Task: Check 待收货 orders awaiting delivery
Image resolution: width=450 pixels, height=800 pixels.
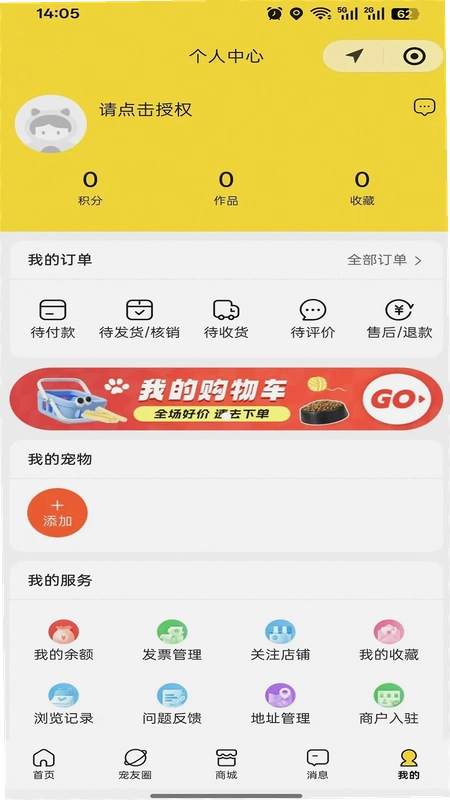Action: click(x=226, y=319)
